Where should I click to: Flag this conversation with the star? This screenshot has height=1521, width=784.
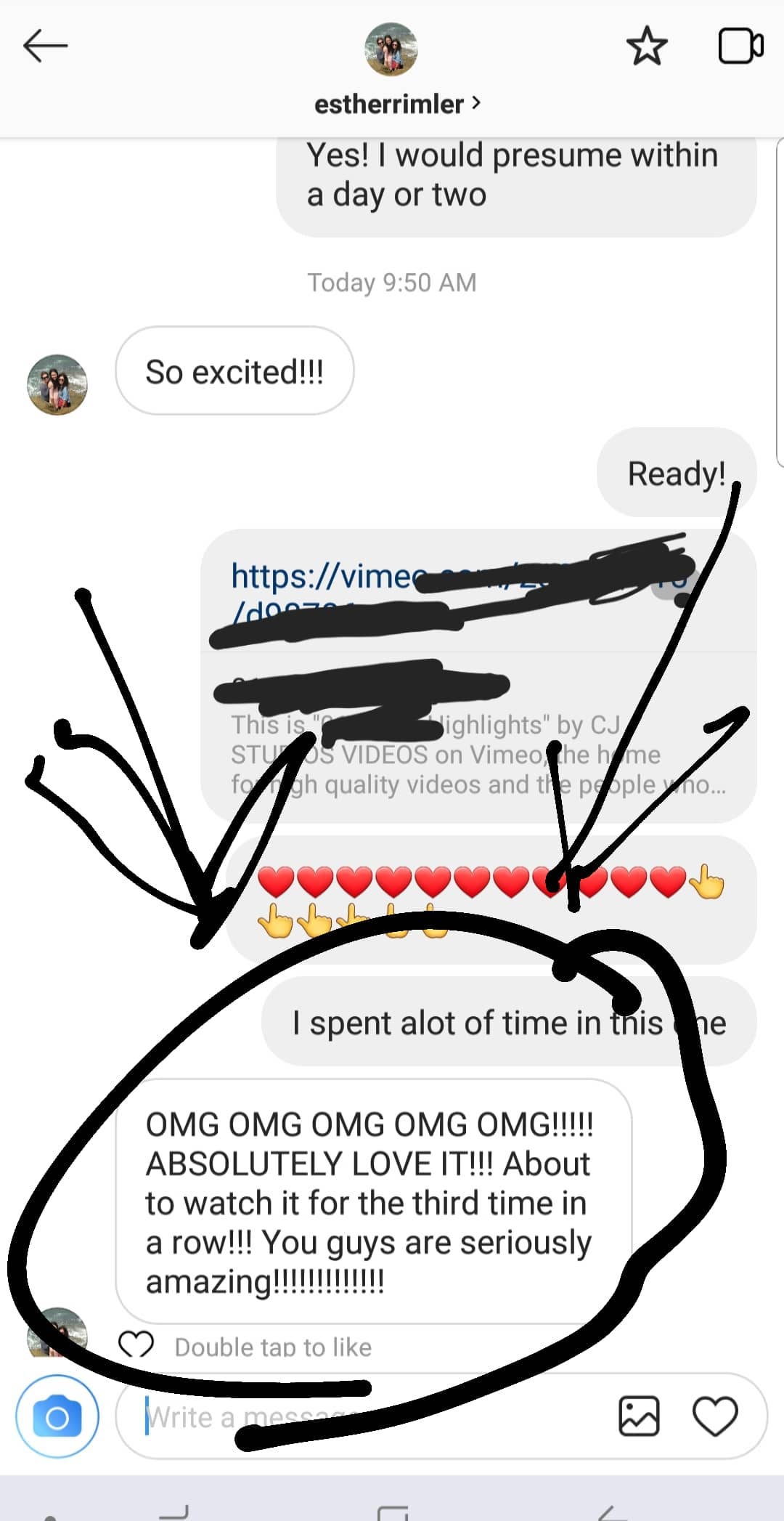click(x=646, y=46)
